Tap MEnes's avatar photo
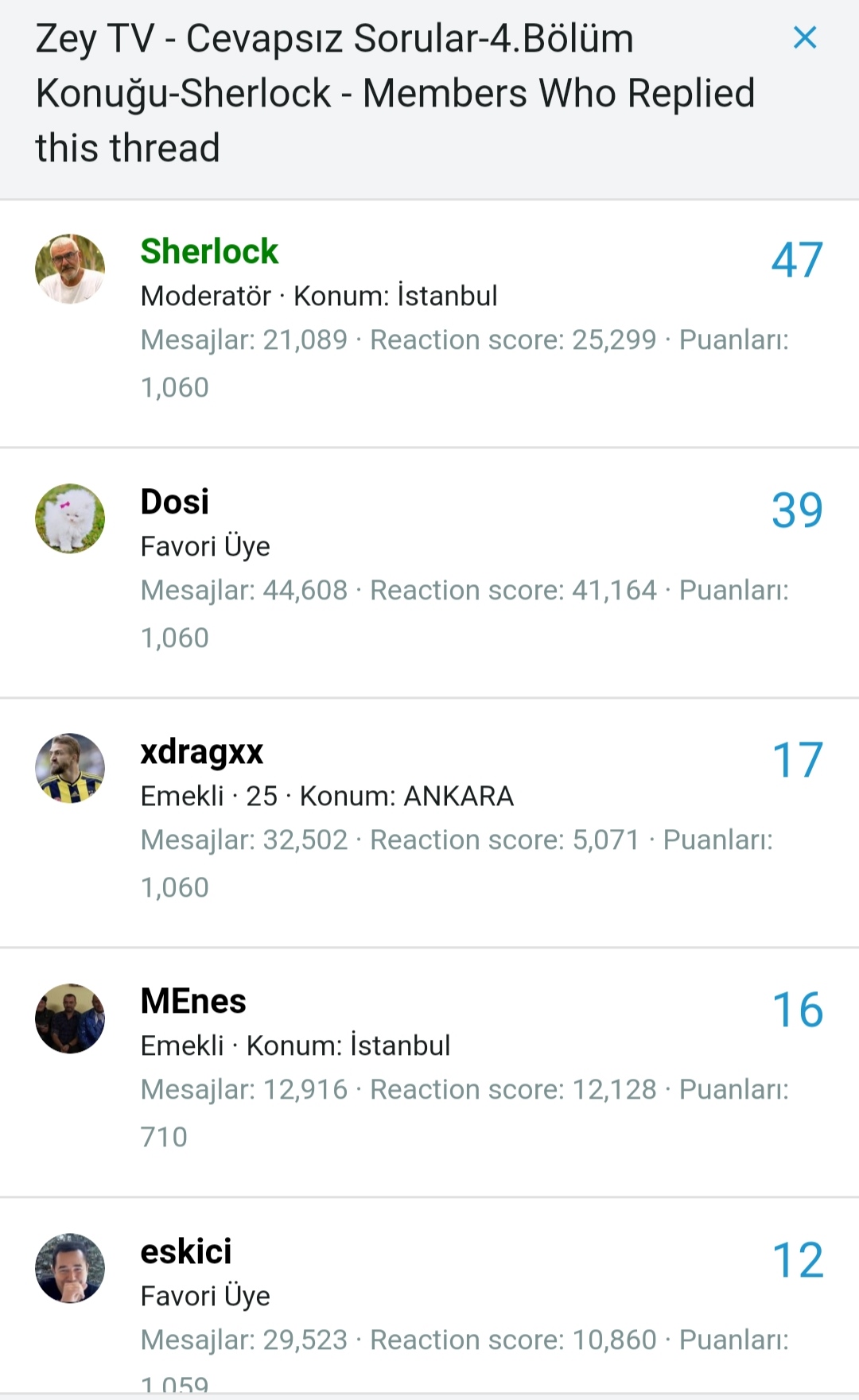Screen dimensions: 859x1400 tap(70, 1018)
